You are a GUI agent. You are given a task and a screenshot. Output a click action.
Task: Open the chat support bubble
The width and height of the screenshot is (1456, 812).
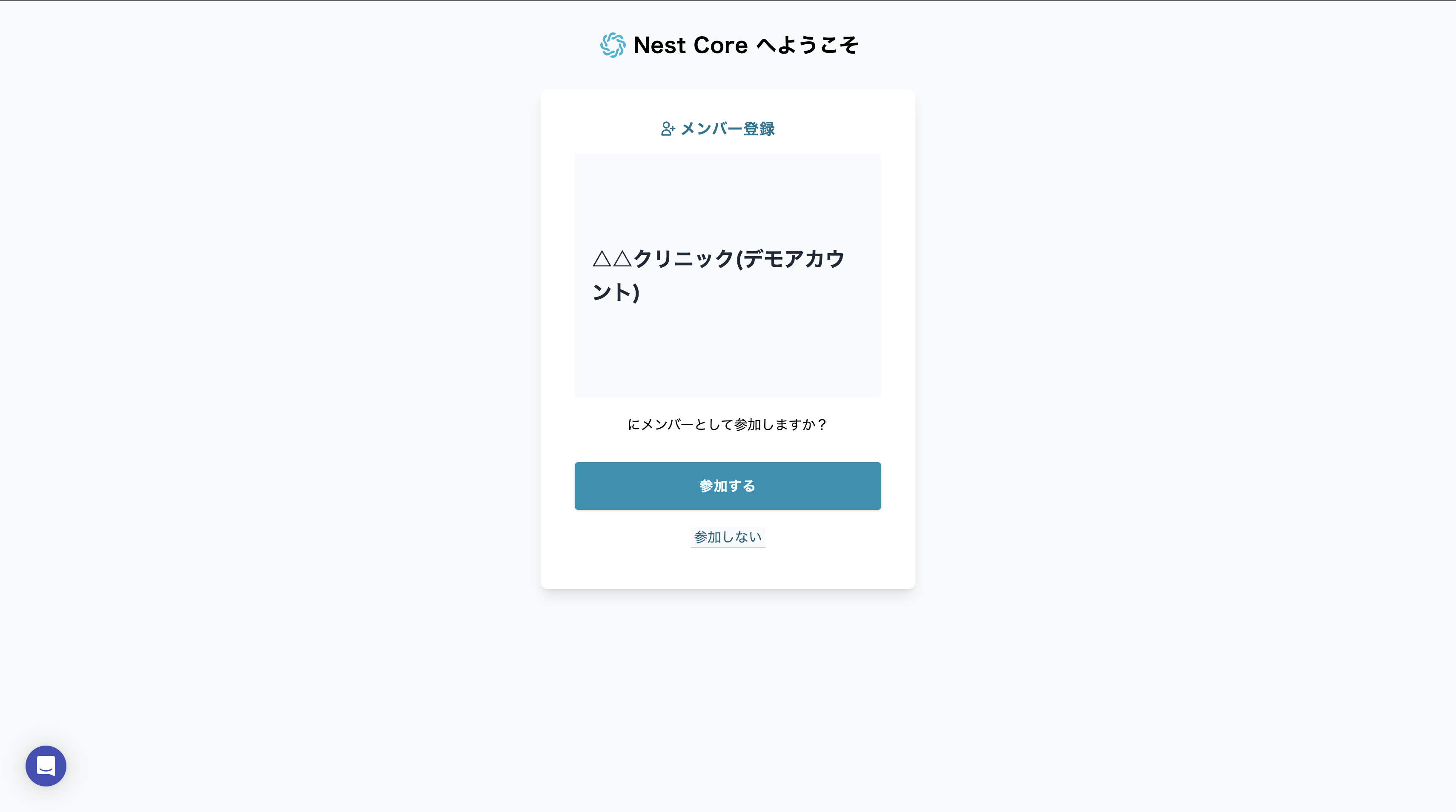point(46,766)
